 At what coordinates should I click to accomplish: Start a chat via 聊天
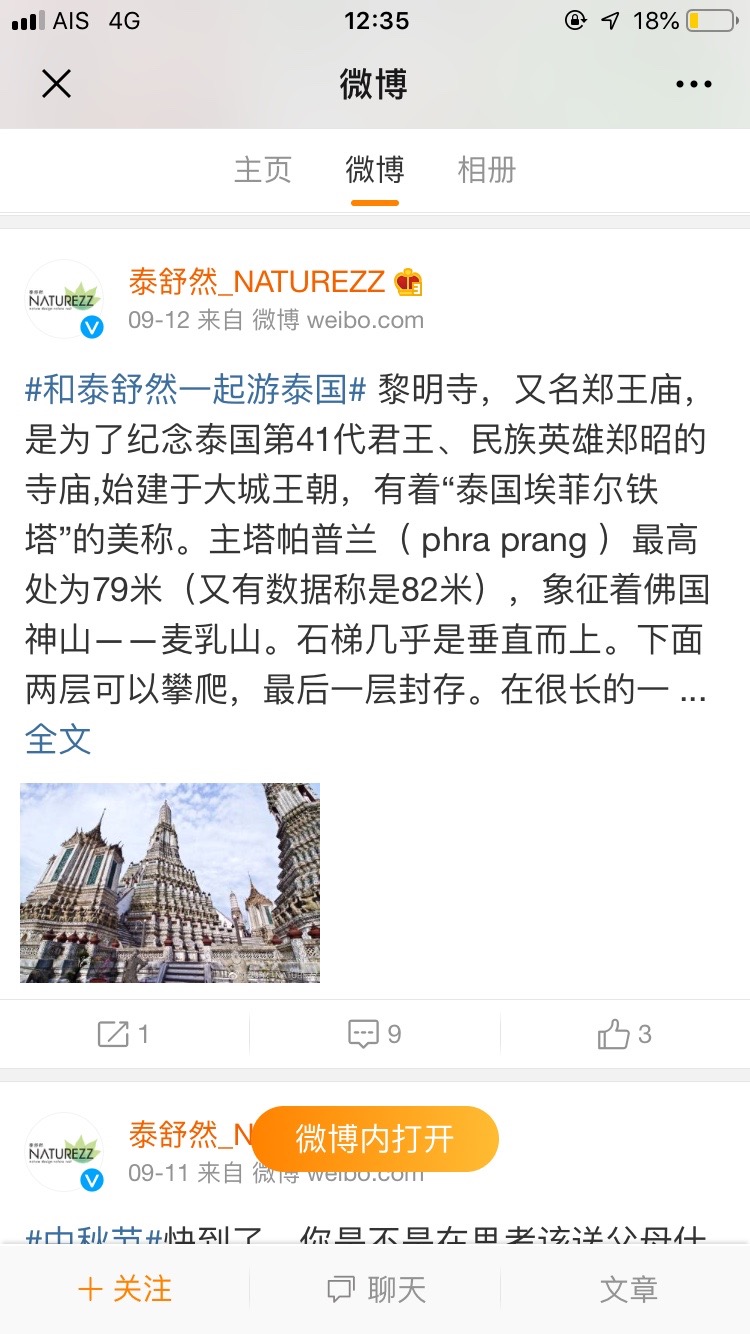click(377, 1290)
